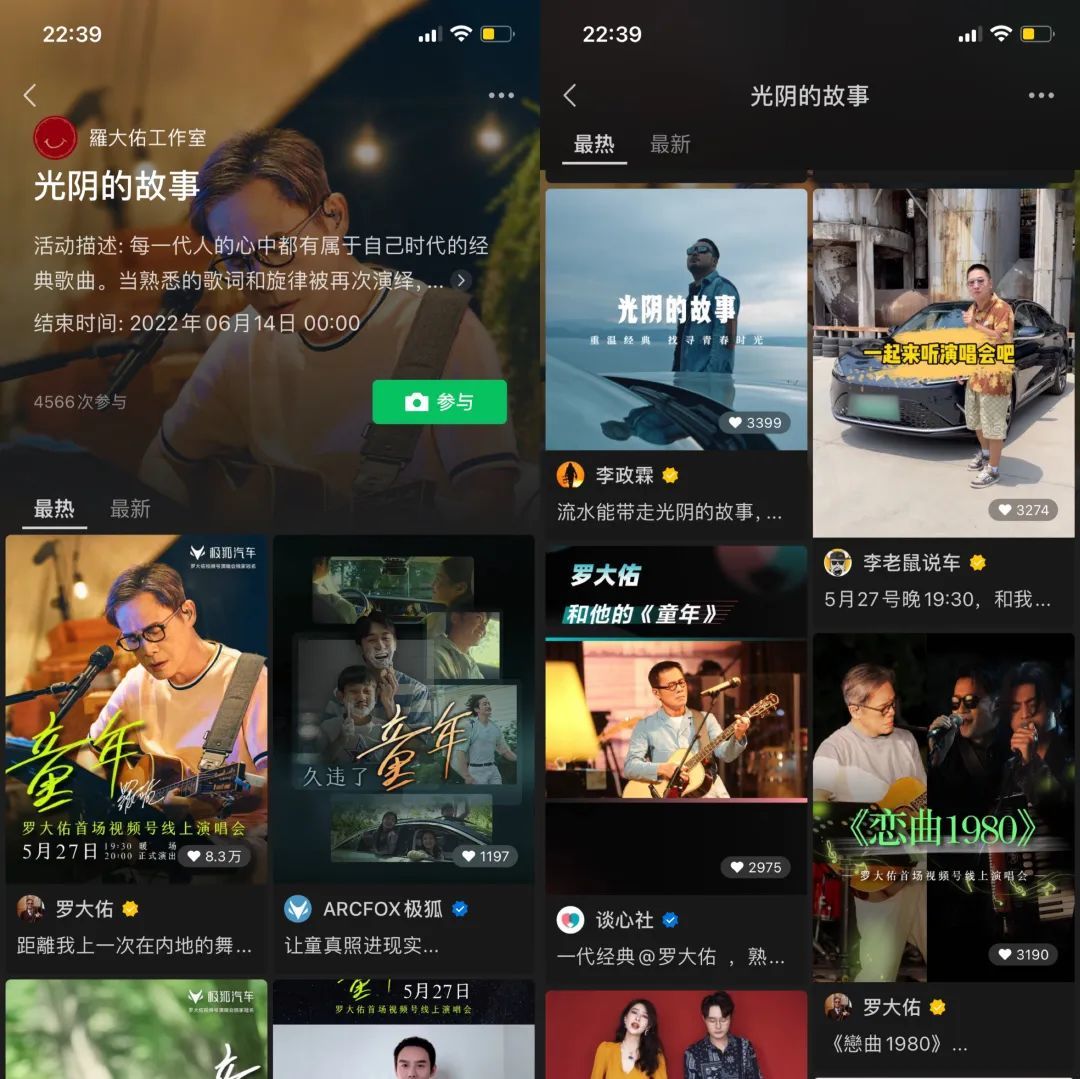
Task: Open 罗大佑's 童年 concert video with 8.3万 likes
Action: pyautogui.click(x=137, y=708)
